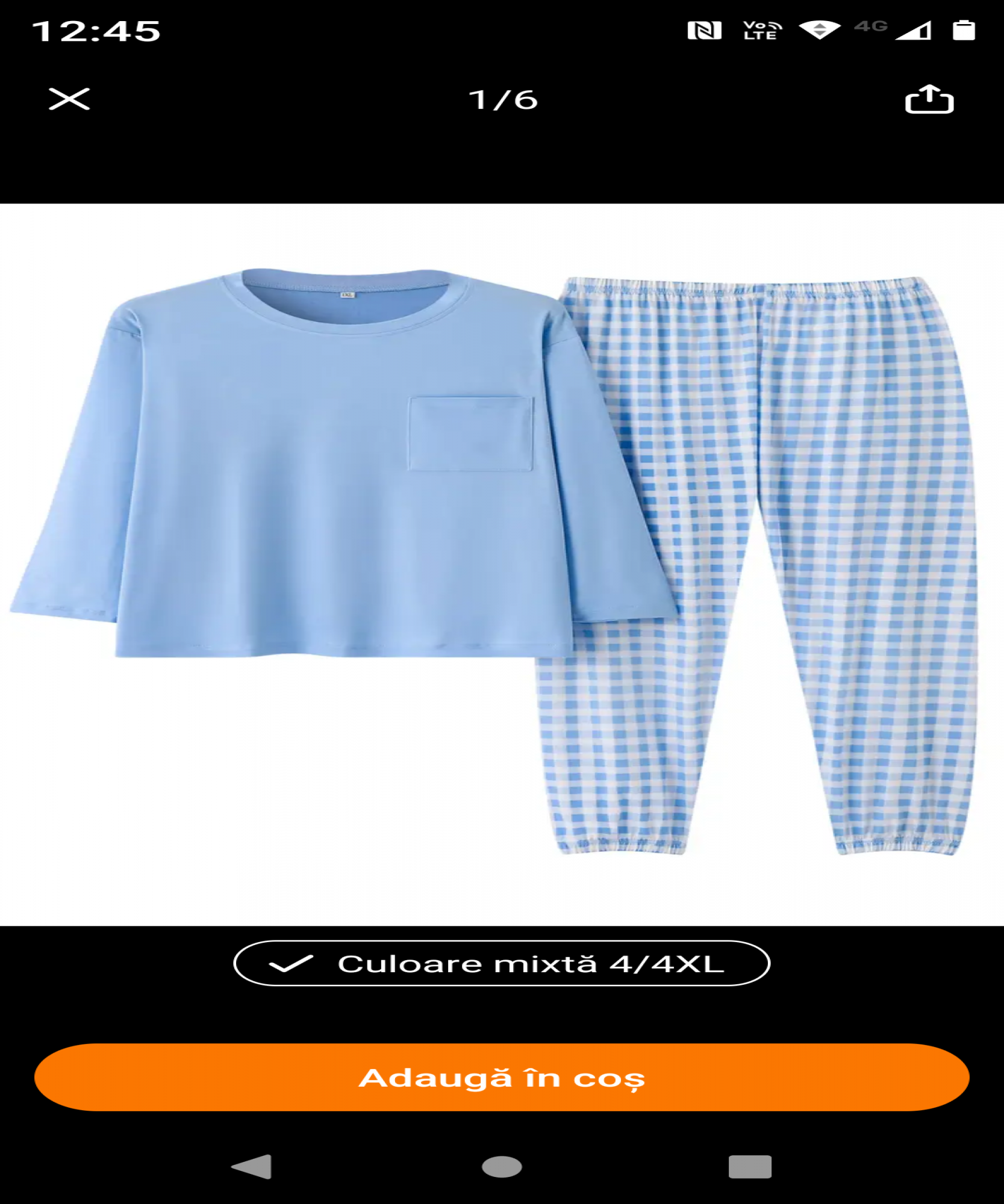
Task: Share this product image
Action: click(929, 99)
